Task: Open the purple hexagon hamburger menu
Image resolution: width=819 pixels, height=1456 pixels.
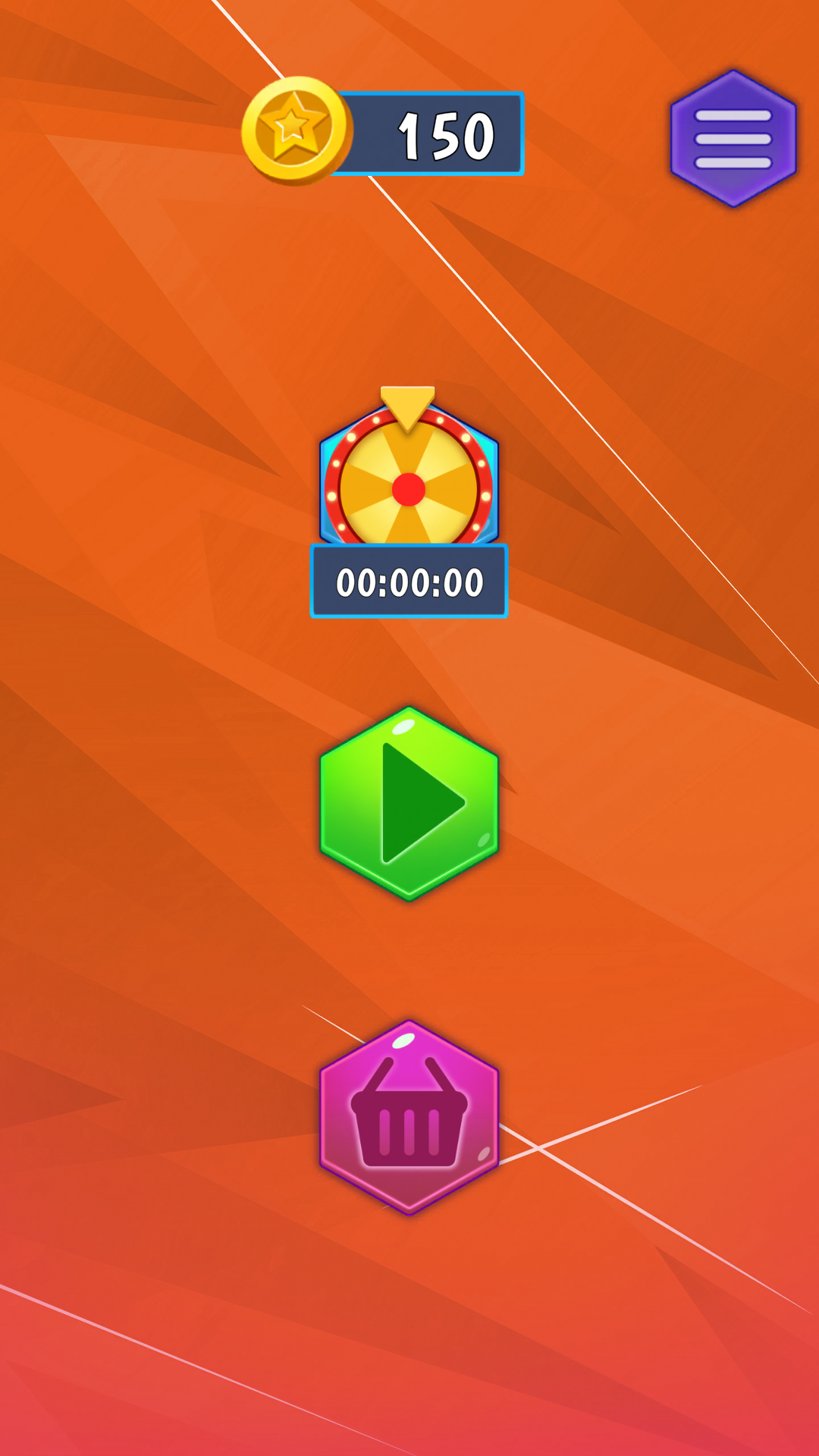Action: pos(733,139)
